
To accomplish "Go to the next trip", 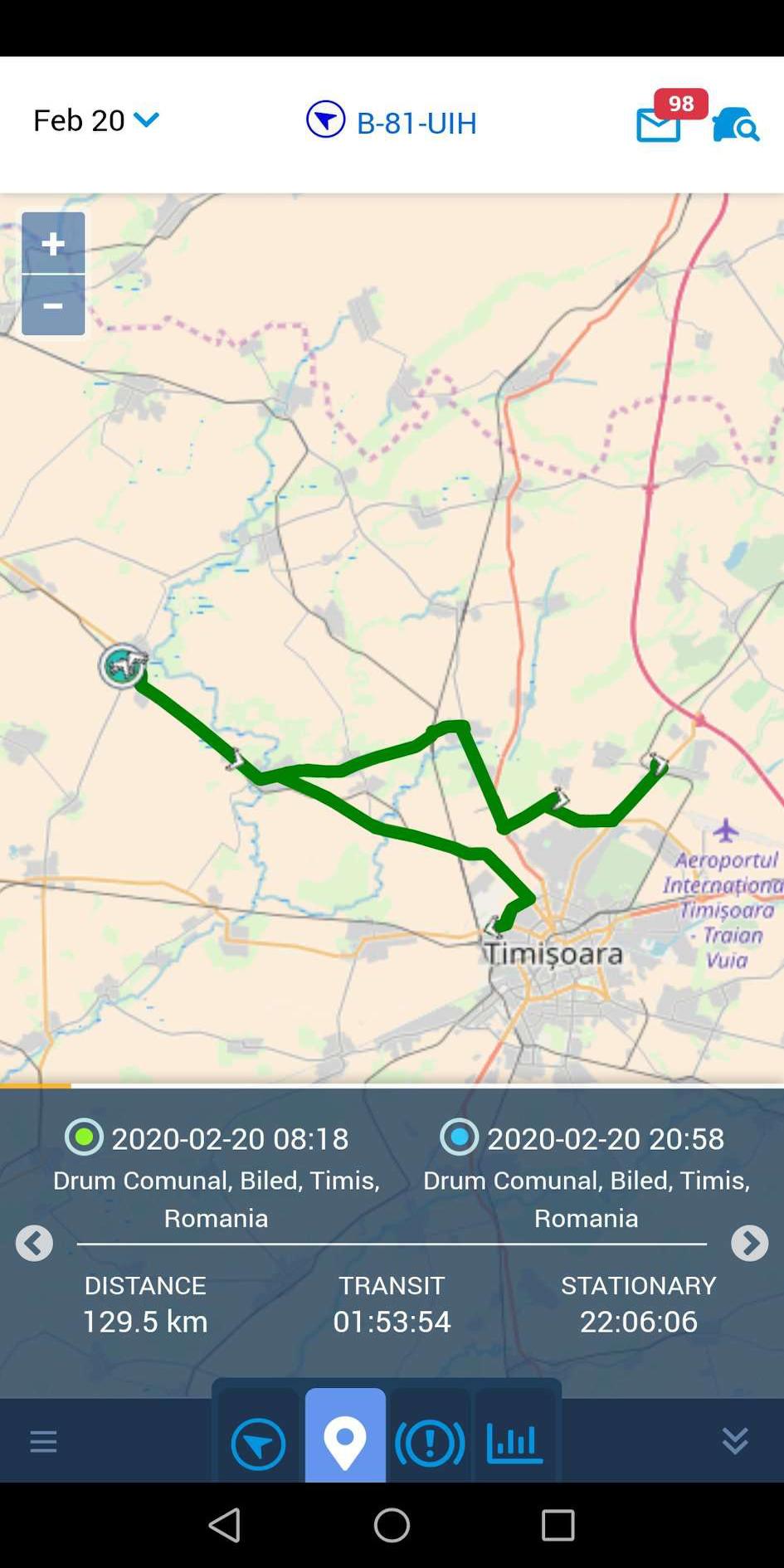I will 749,1243.
